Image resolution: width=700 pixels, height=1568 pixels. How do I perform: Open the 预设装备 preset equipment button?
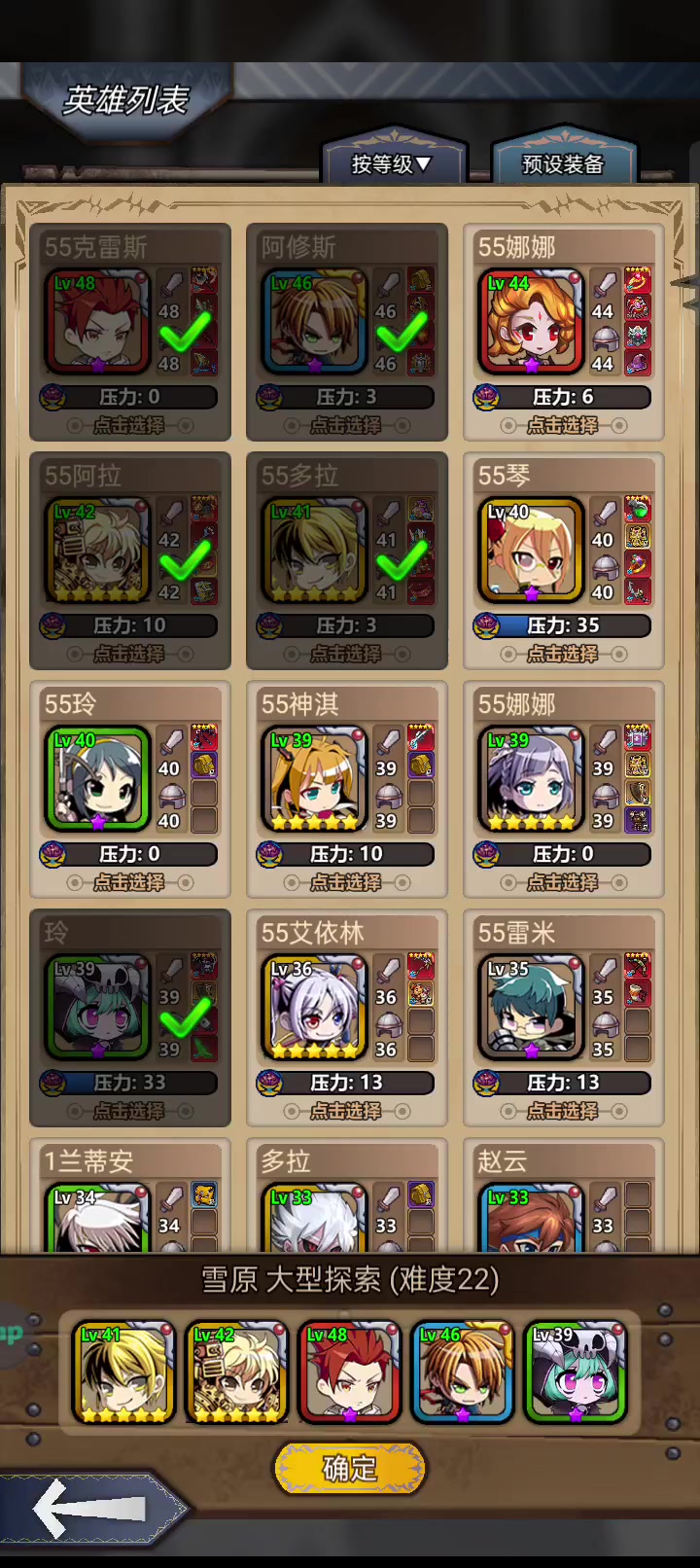[564, 163]
